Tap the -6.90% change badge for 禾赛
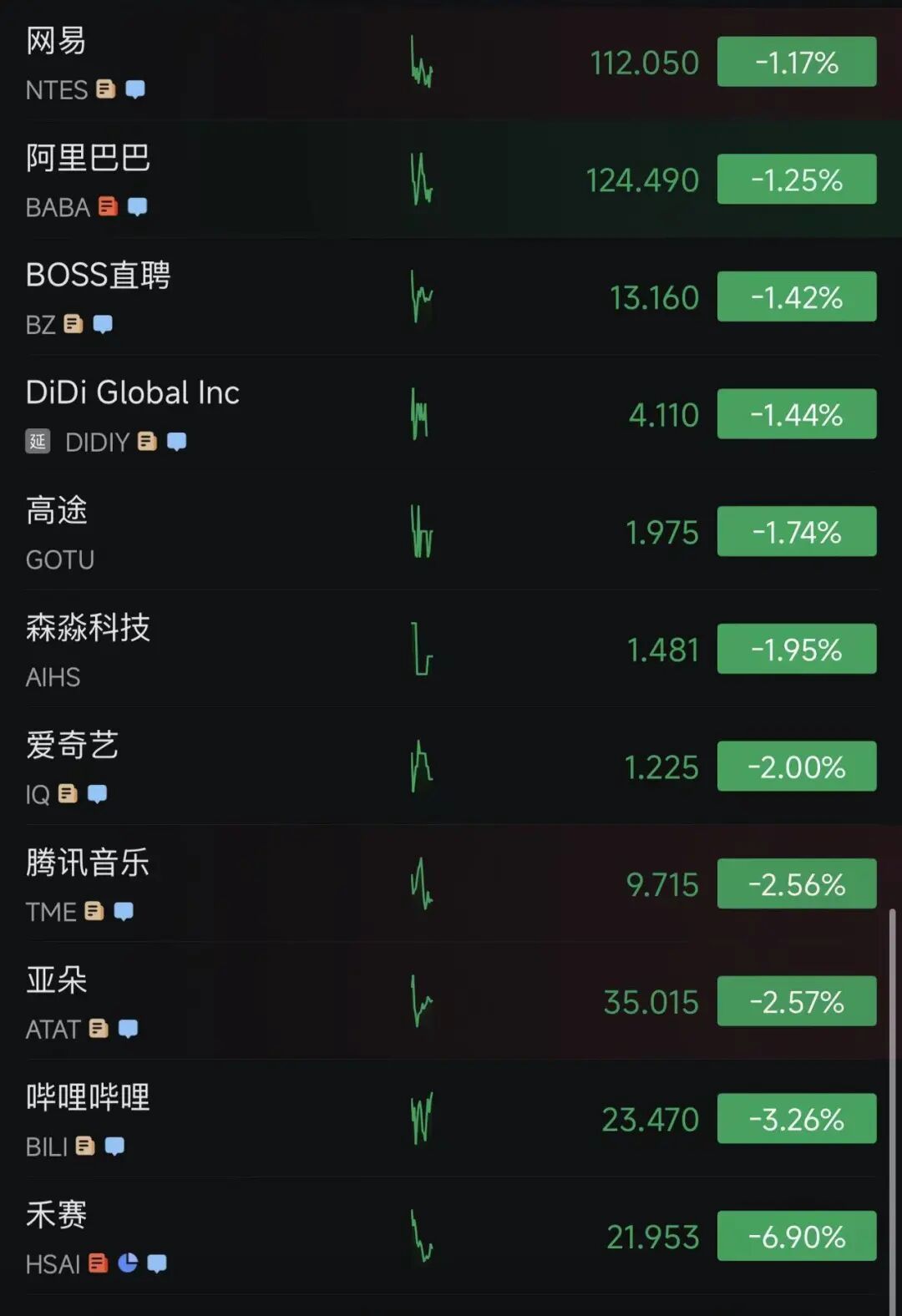This screenshot has height=1316, width=902. (796, 1237)
